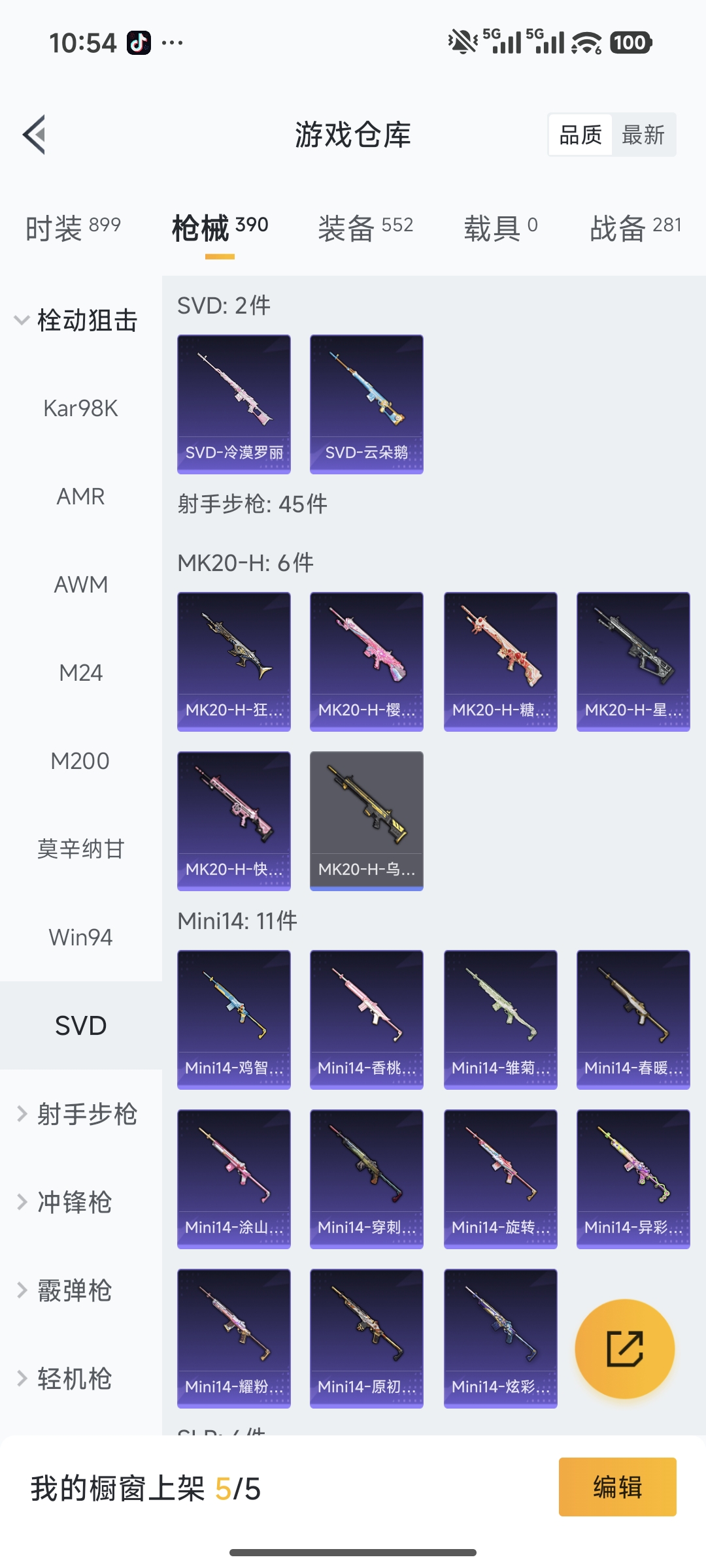This screenshot has width=706, height=1568.
Task: Expand the 冲锋枪 category
Action: pos(78,1202)
